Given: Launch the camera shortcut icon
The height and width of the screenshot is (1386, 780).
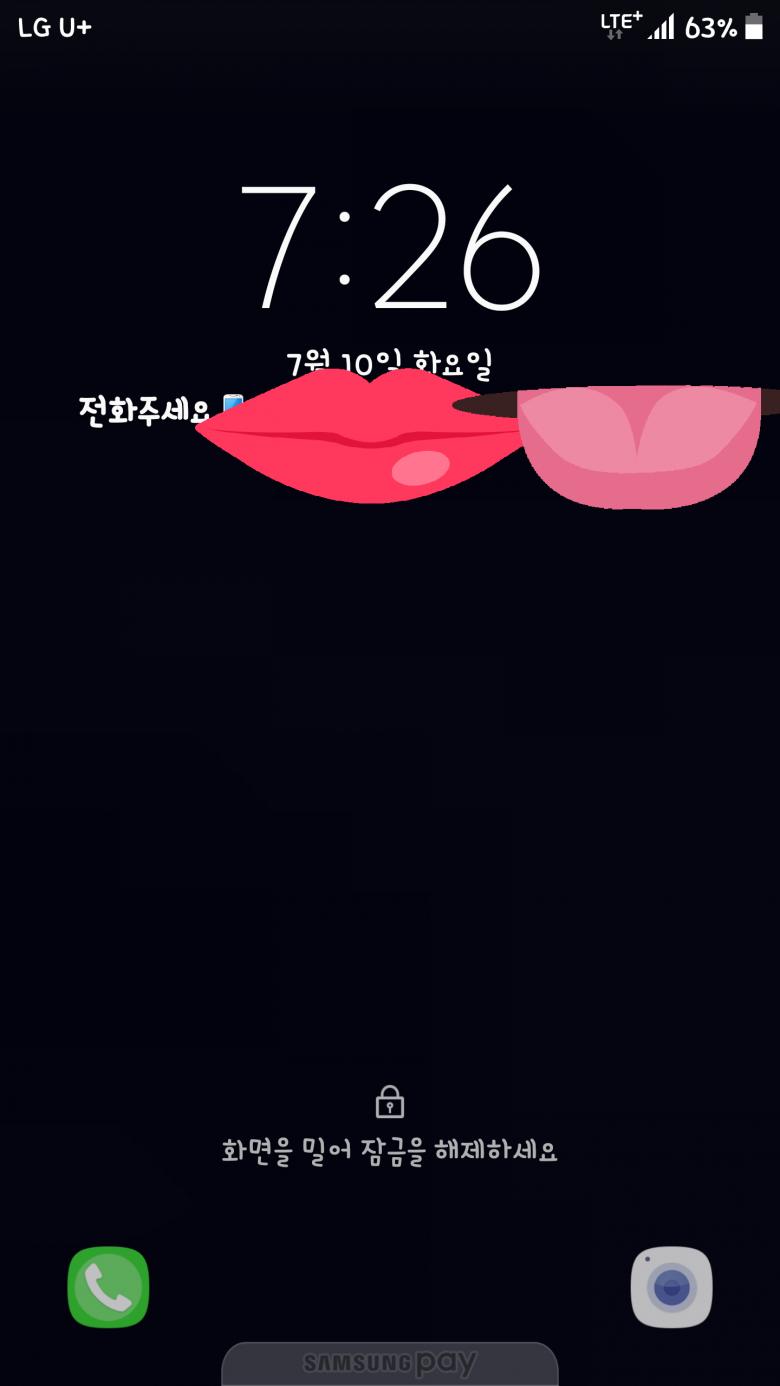Looking at the screenshot, I should 671,1287.
